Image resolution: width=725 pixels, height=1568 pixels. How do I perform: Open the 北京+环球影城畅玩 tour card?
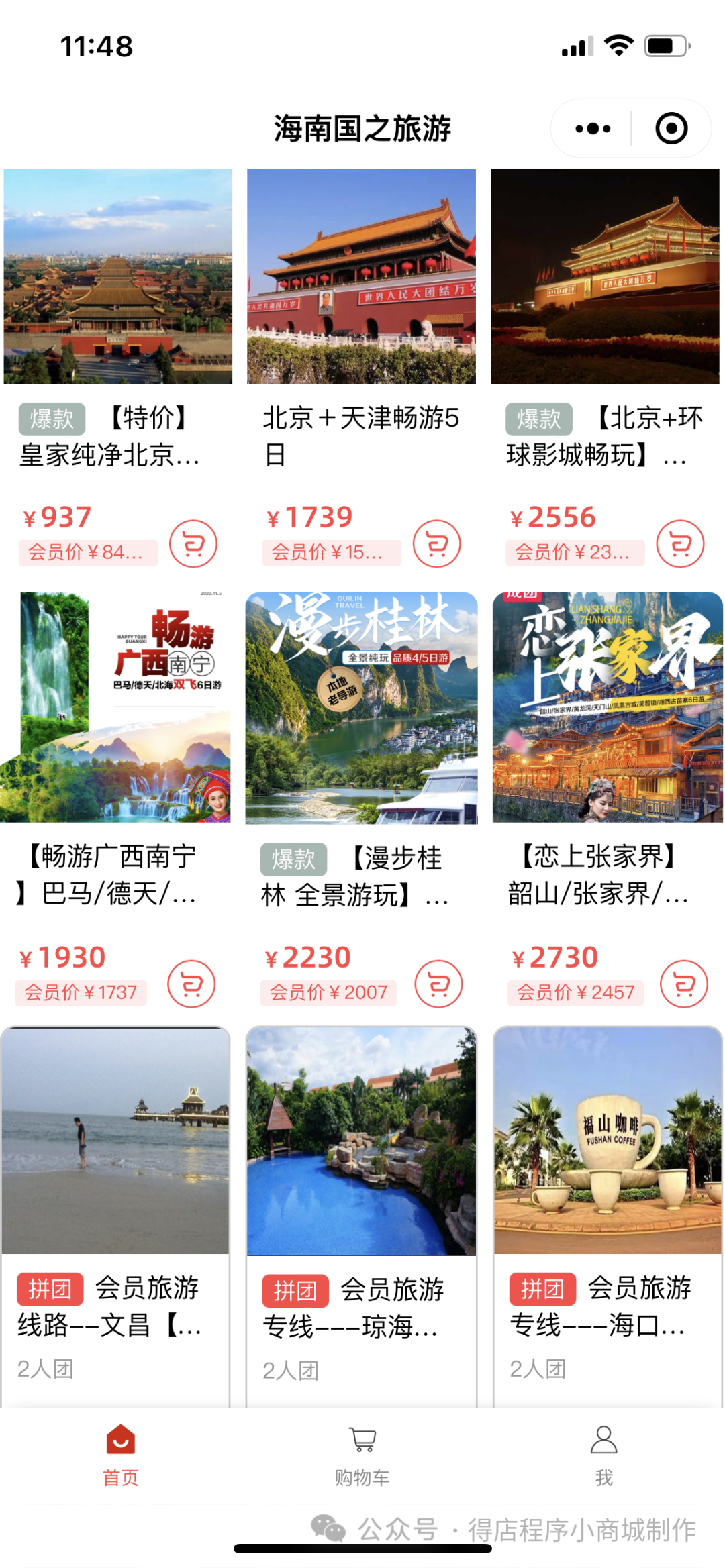pos(605,277)
